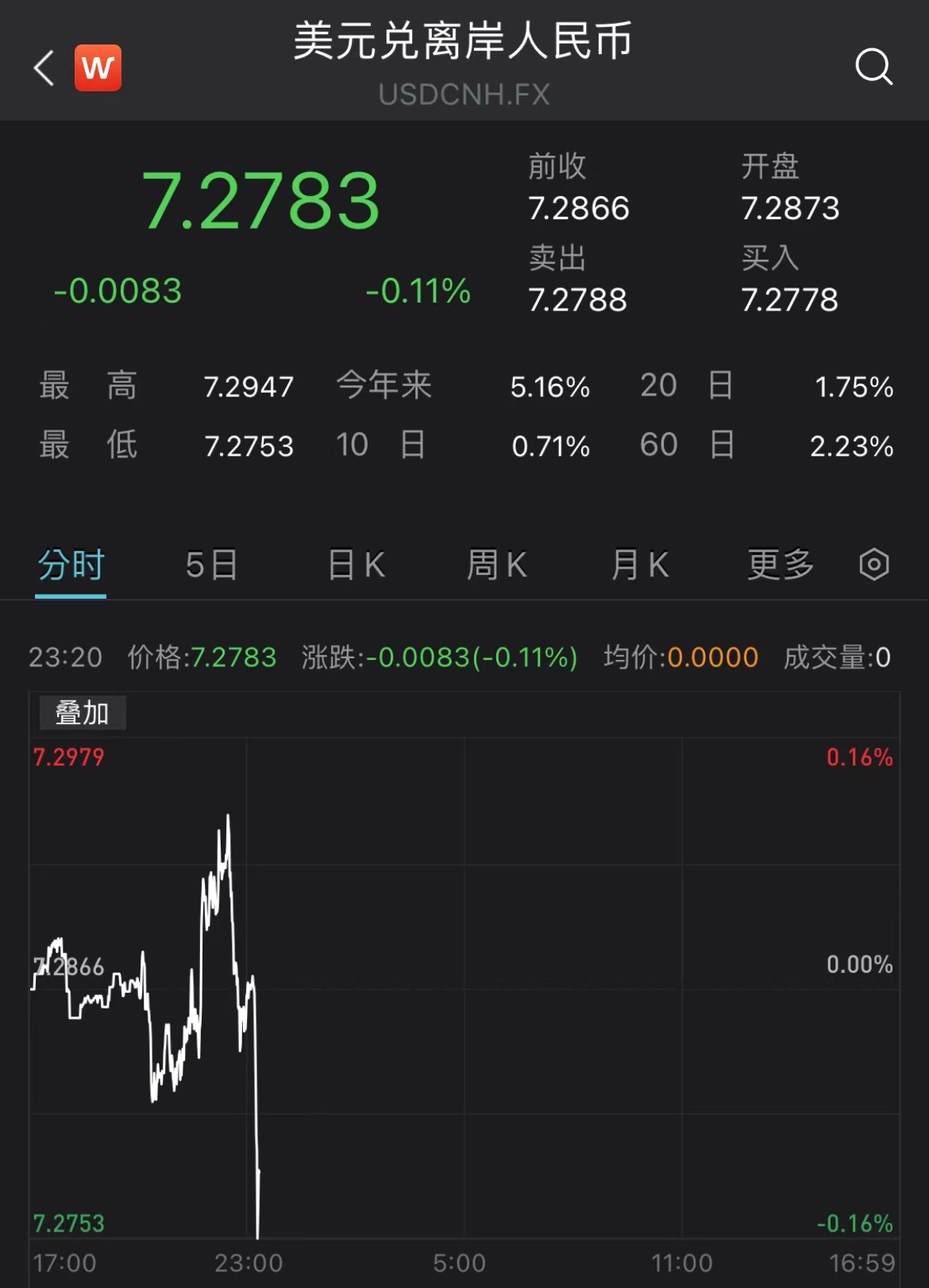Show the 月K chart tab

tap(640, 565)
